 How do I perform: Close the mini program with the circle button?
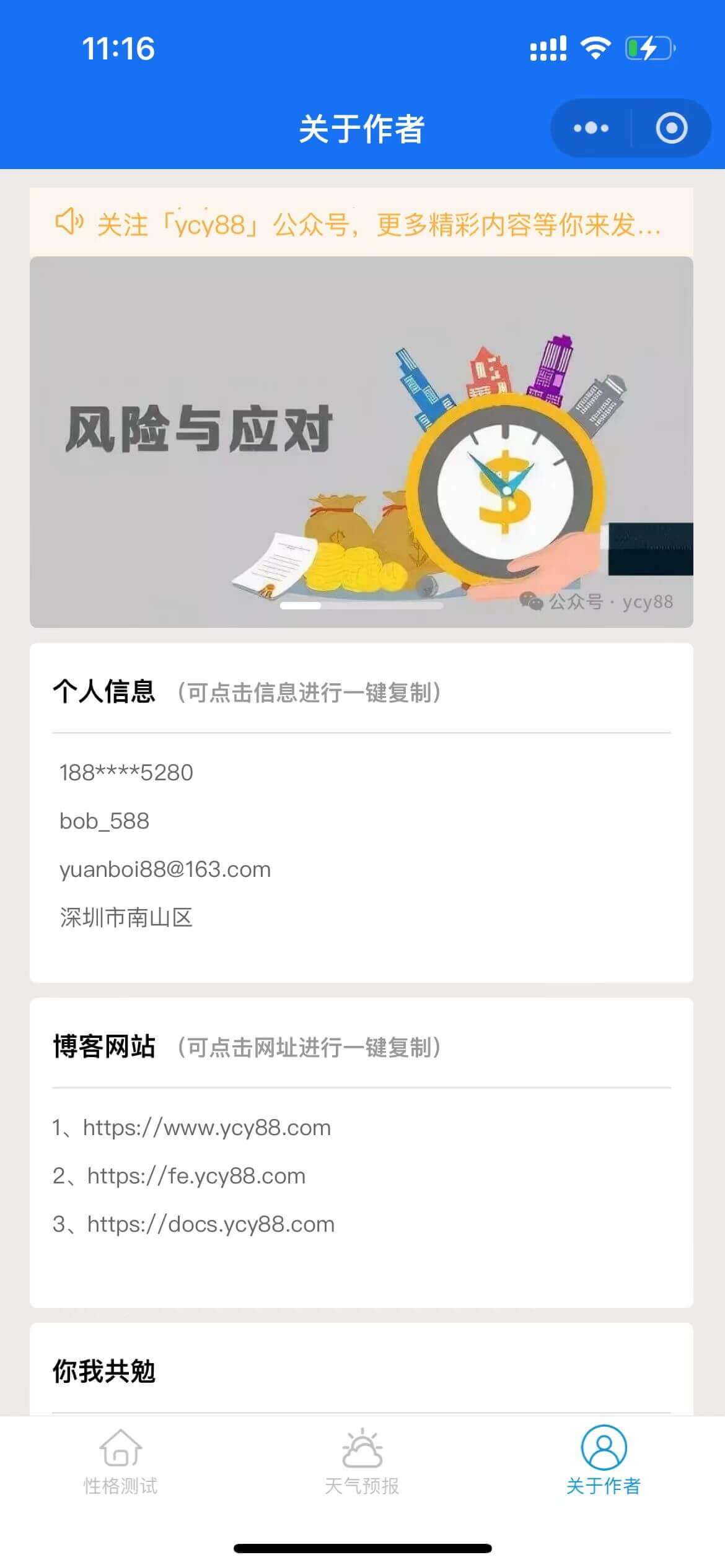[671, 128]
